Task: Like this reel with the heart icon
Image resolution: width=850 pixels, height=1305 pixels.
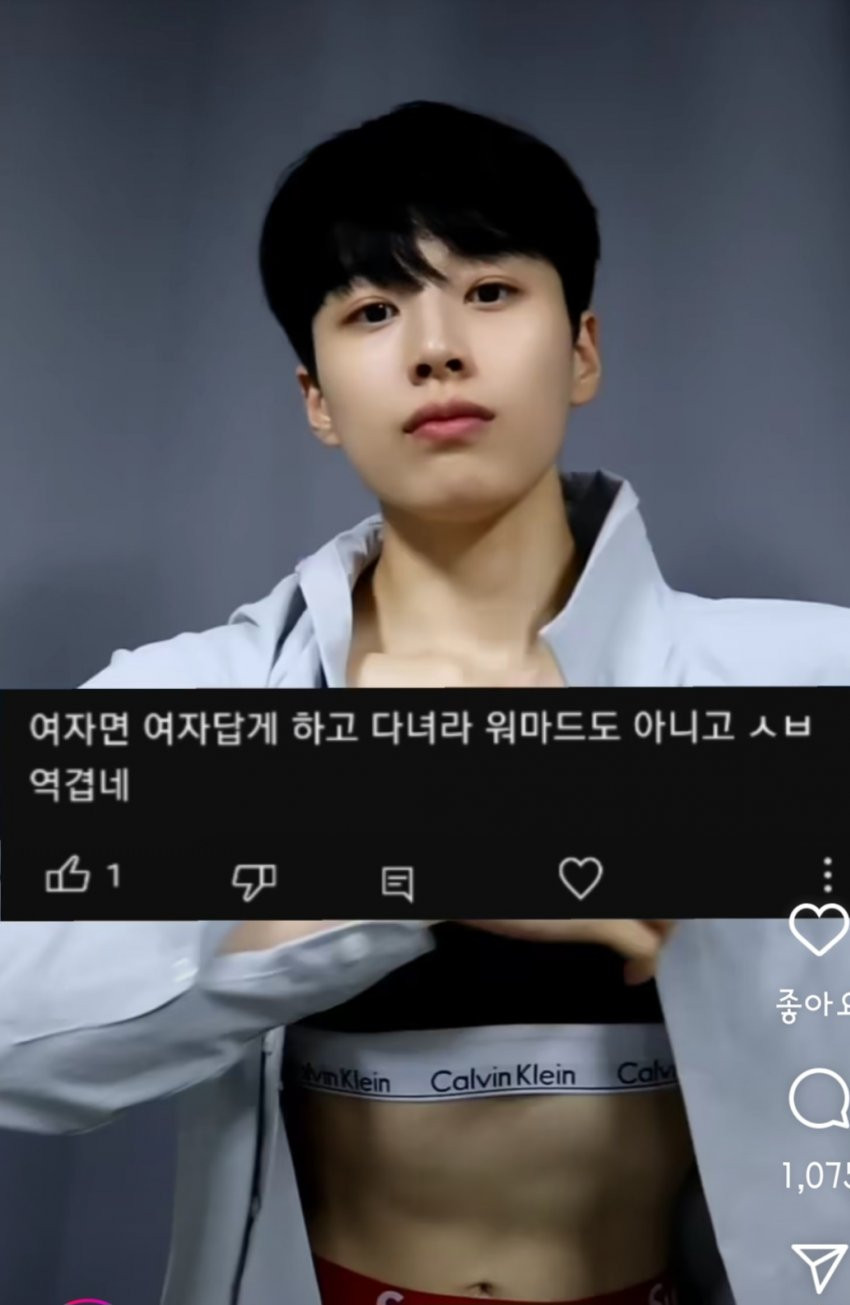Action: coord(819,931)
